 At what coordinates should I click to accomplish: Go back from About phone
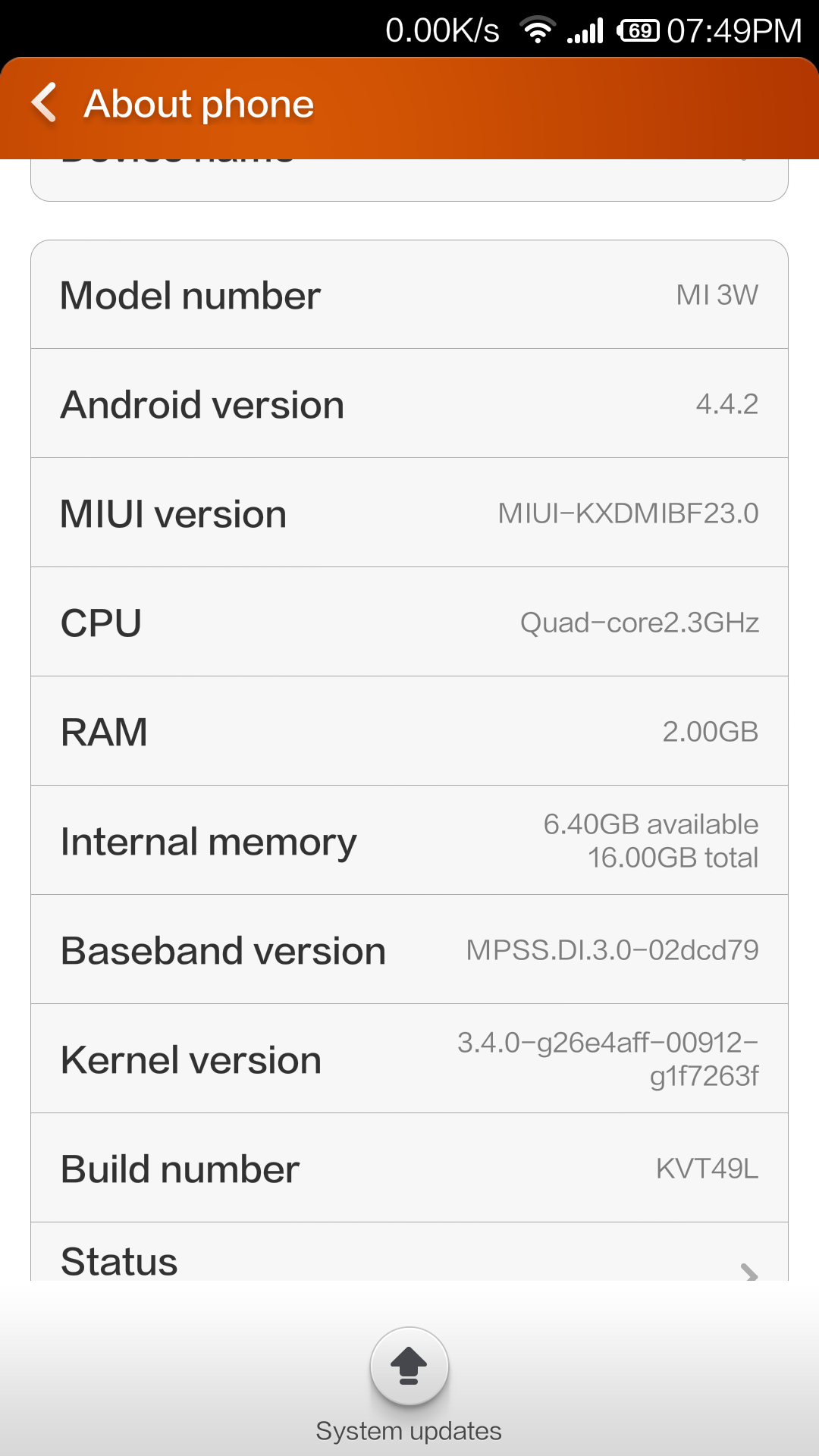click(x=44, y=102)
